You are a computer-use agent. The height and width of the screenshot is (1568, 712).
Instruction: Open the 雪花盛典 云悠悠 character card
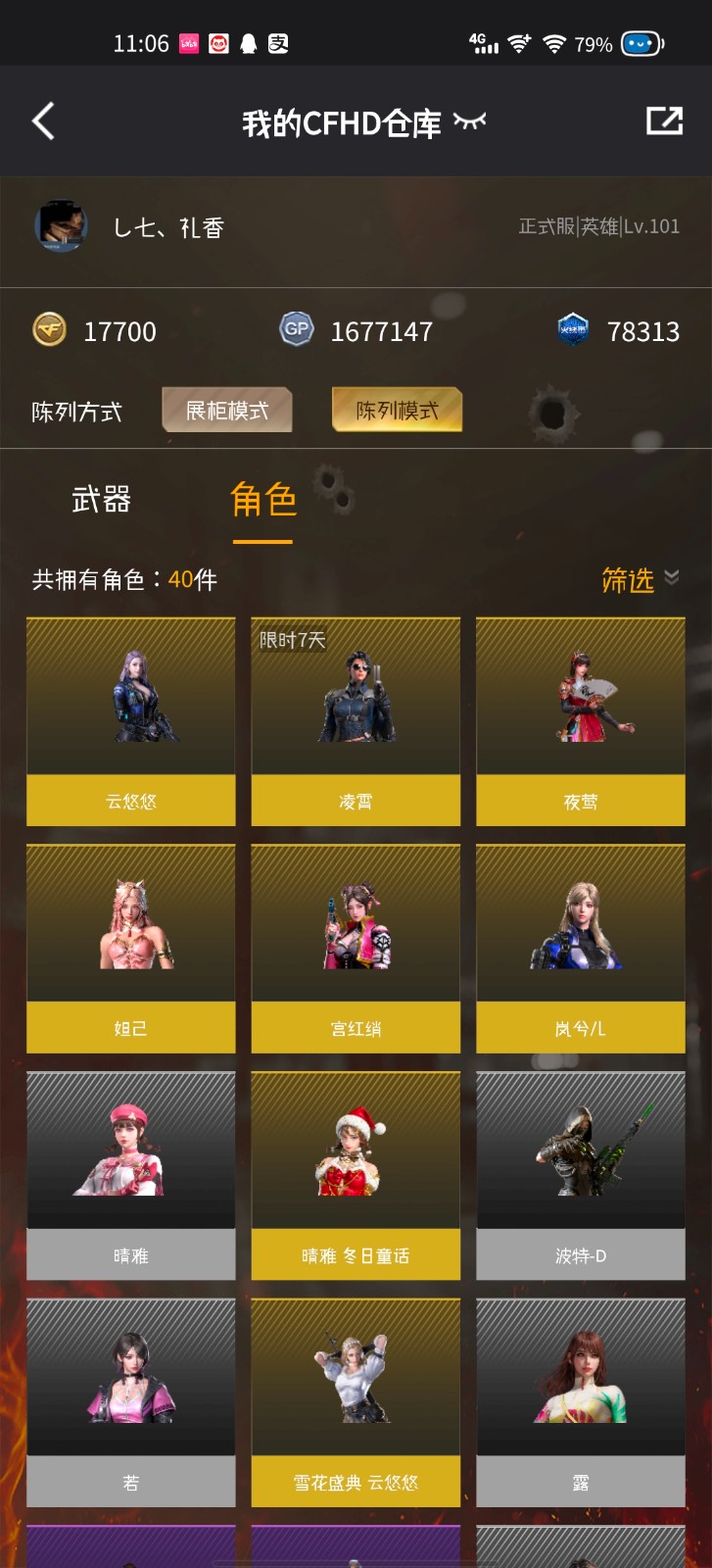pos(356,1403)
